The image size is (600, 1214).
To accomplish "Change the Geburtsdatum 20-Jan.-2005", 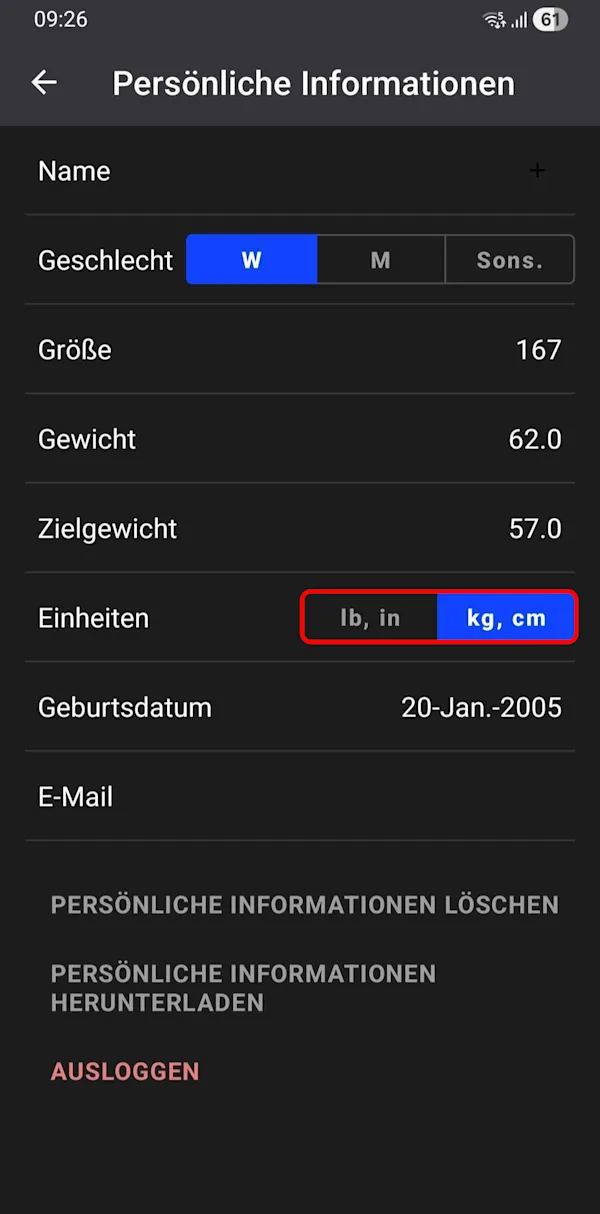I will point(481,707).
